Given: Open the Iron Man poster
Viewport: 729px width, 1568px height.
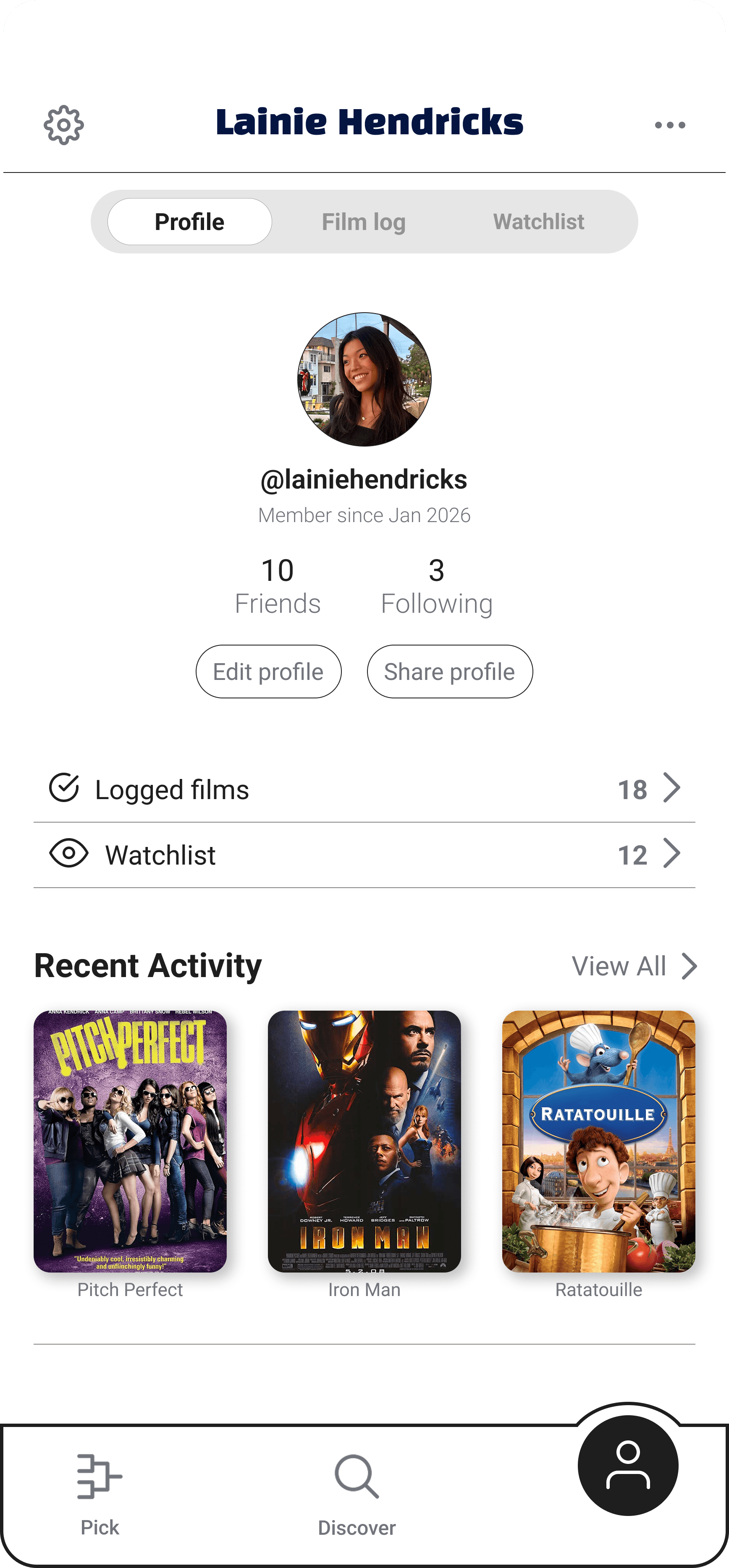Looking at the screenshot, I should 364,1141.
